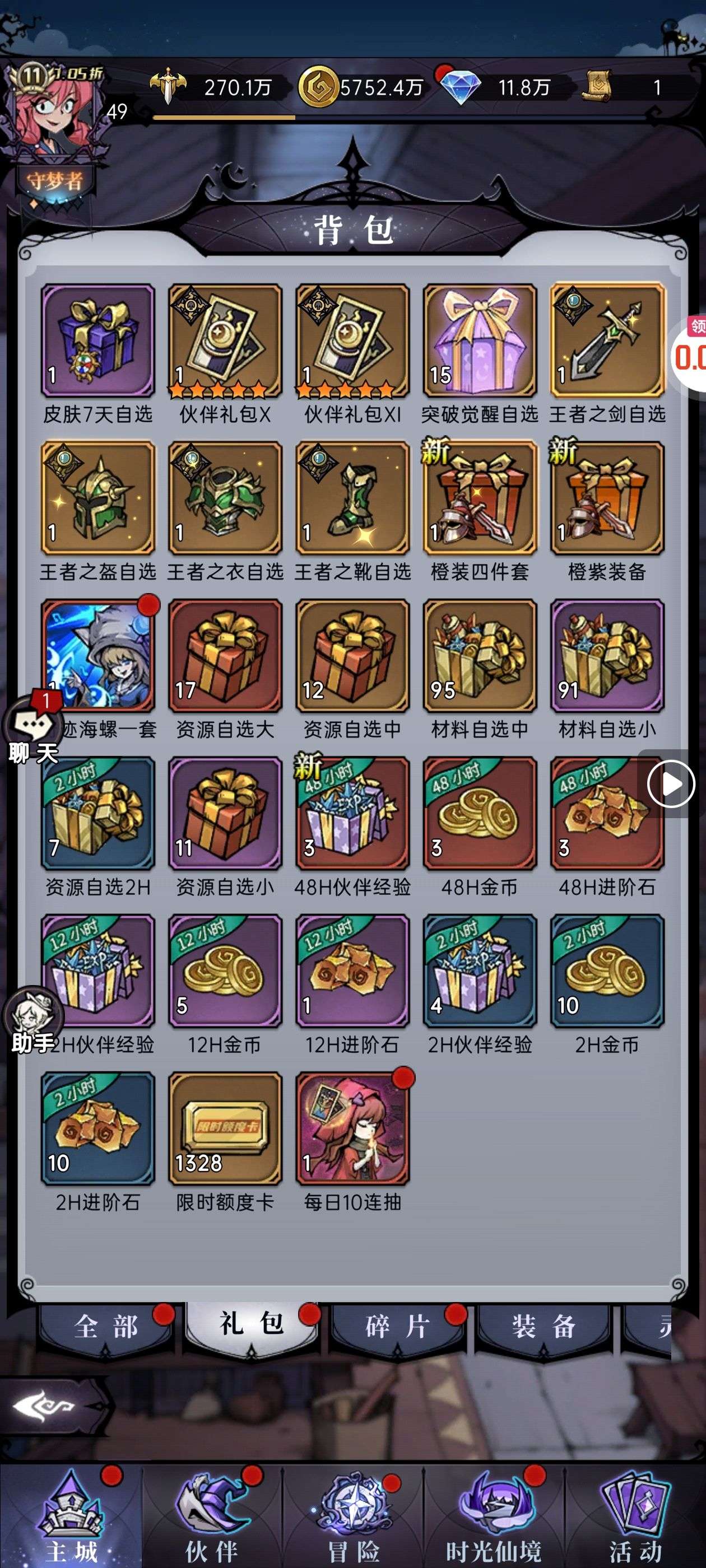Open 突破觉醒自选 gift box

tap(480, 341)
